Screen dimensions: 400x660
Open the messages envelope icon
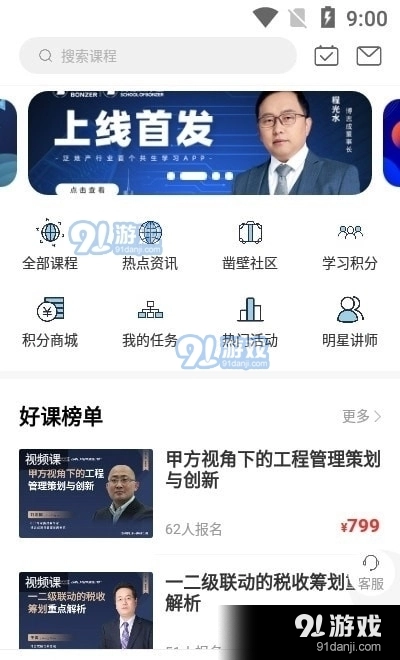click(x=369, y=56)
